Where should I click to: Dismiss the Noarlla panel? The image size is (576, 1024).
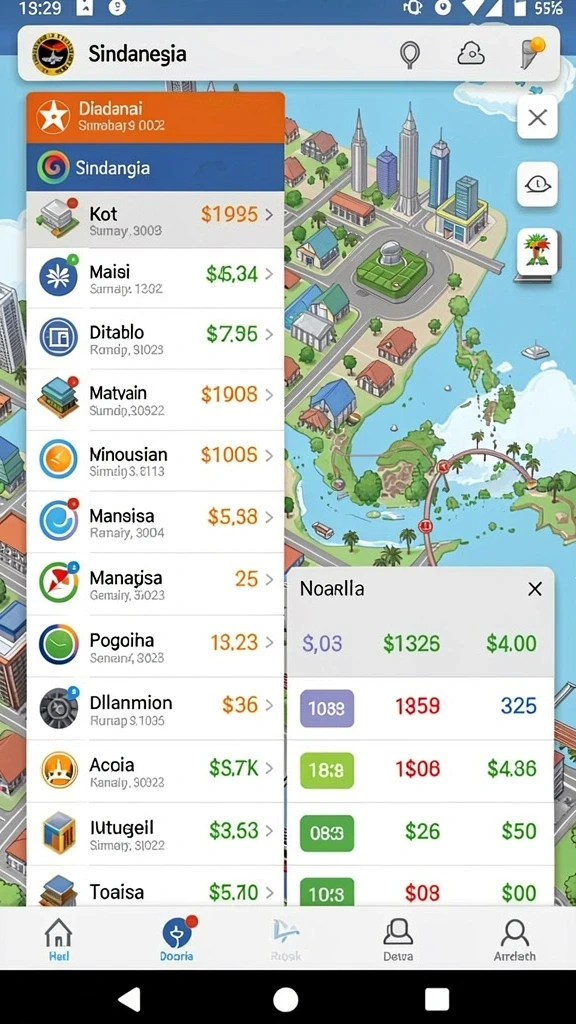(x=535, y=589)
